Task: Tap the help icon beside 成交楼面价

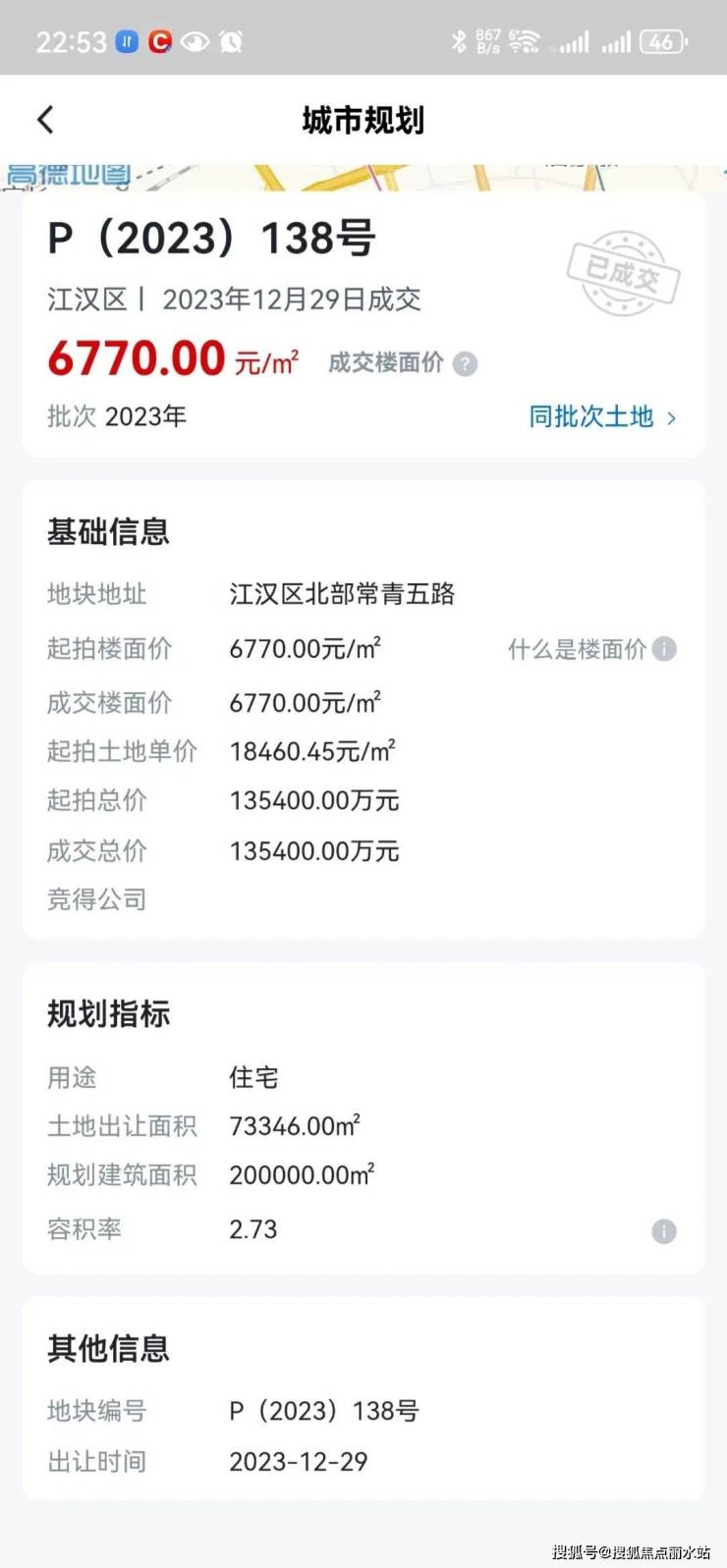Action: point(466,364)
